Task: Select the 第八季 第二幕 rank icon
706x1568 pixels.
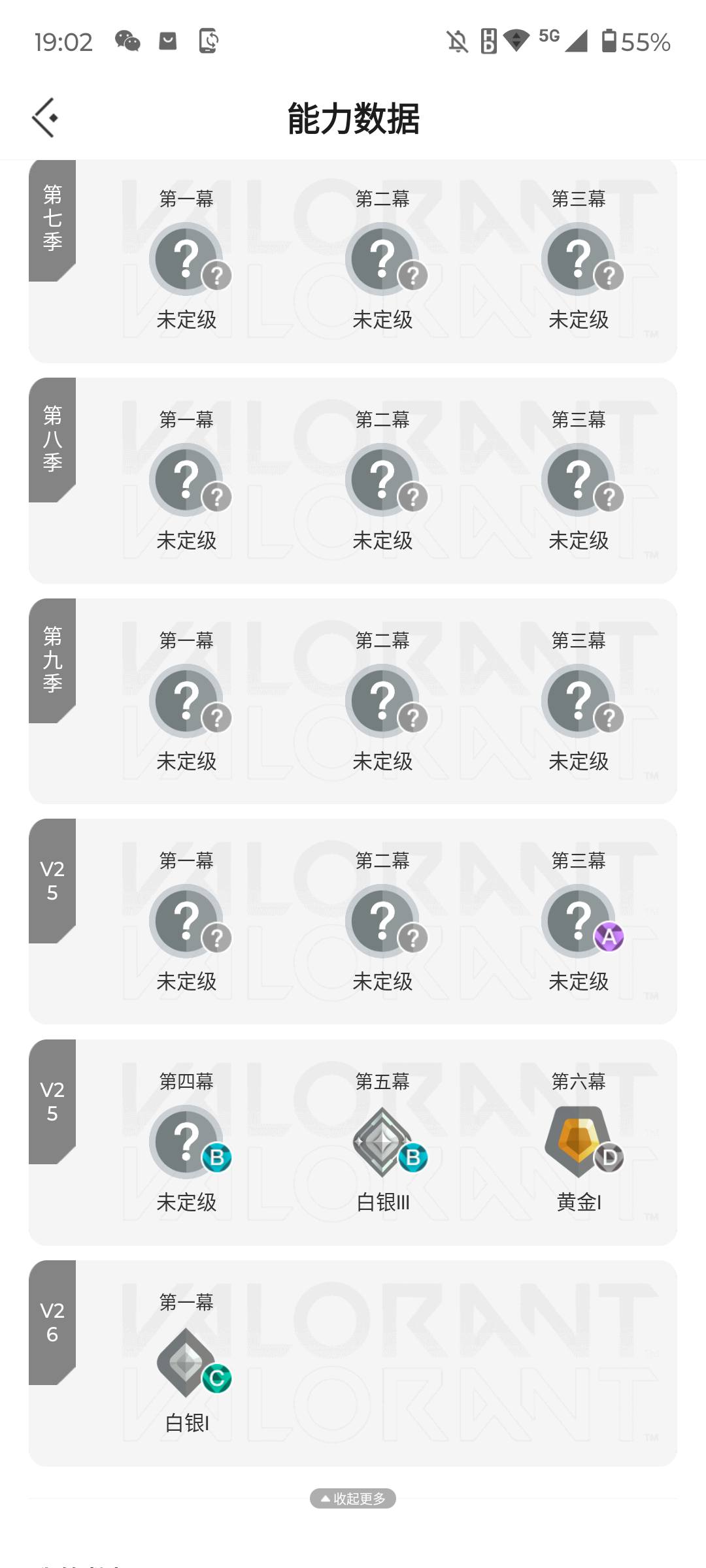Action: 383,479
